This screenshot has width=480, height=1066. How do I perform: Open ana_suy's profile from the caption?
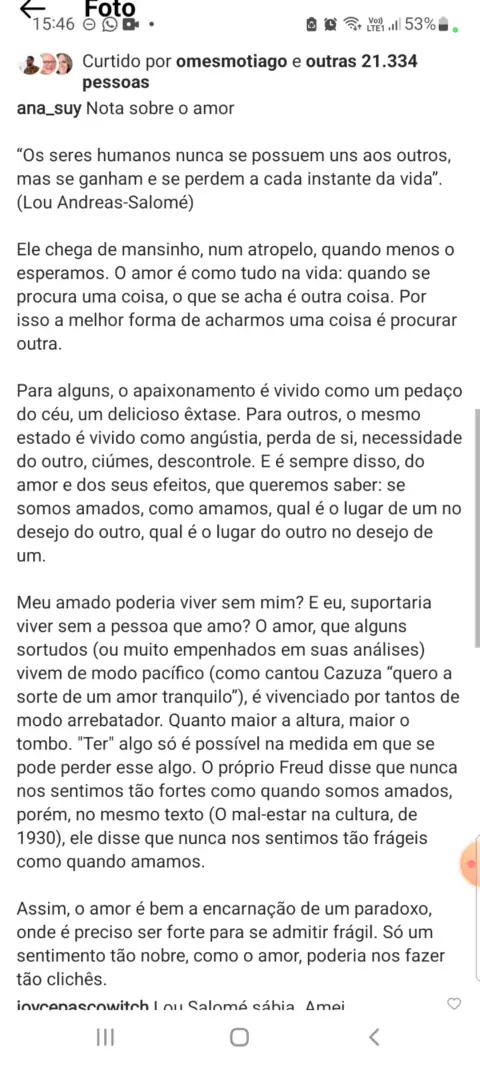click(48, 109)
